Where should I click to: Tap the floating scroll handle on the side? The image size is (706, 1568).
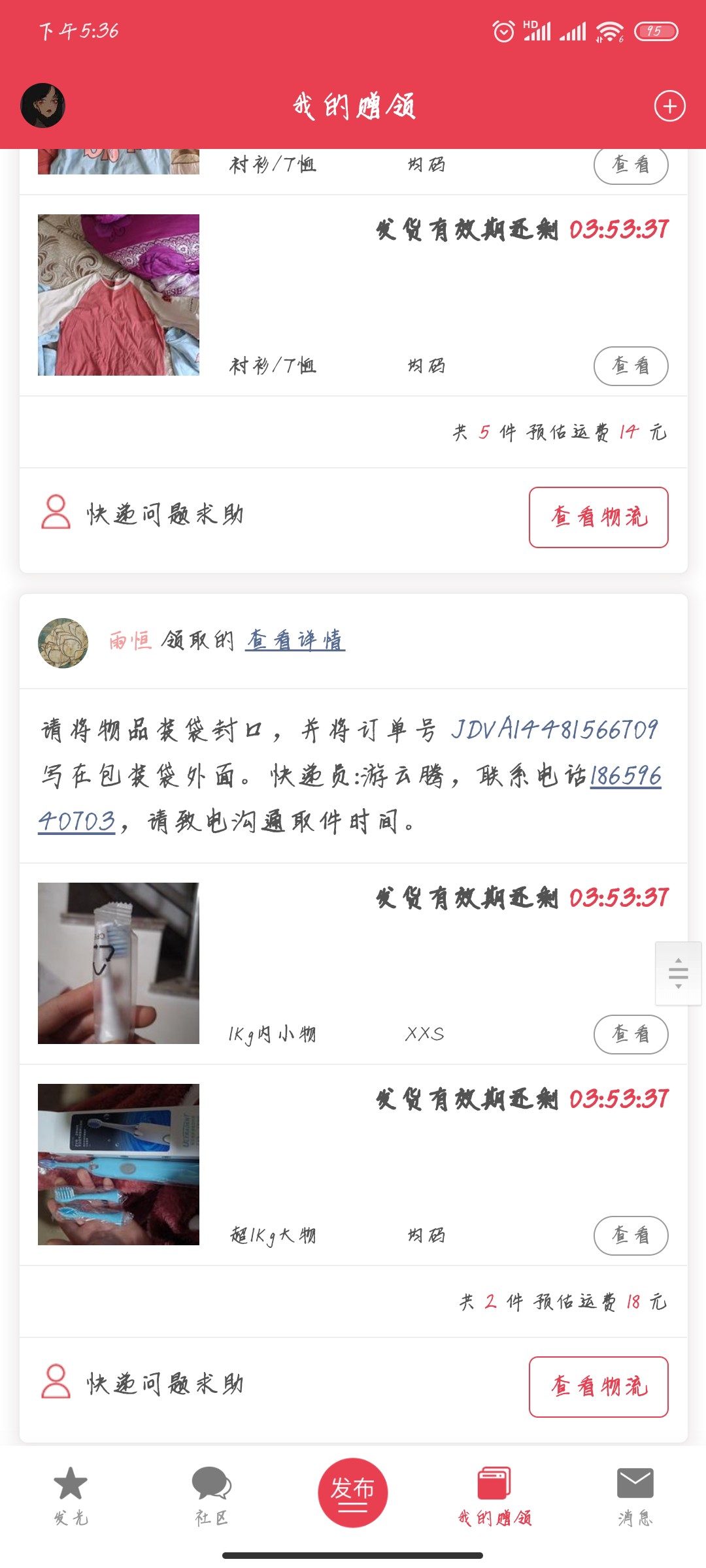coord(678,973)
